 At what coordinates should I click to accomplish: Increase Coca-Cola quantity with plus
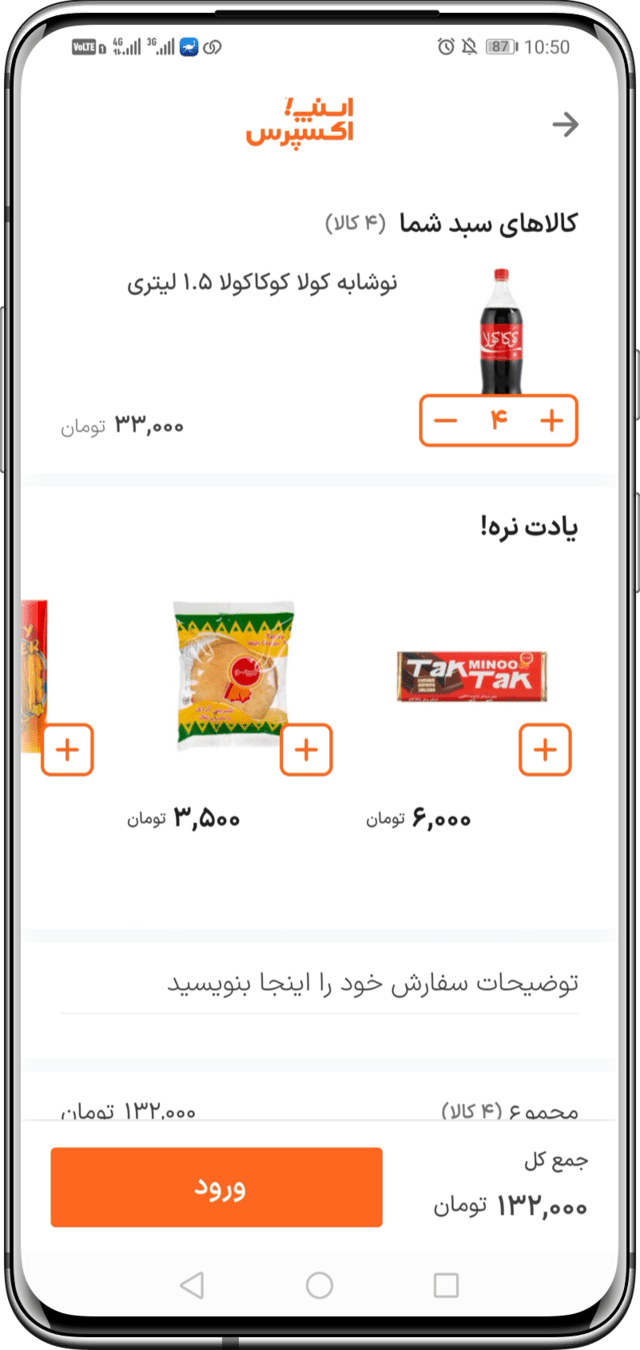[551, 421]
